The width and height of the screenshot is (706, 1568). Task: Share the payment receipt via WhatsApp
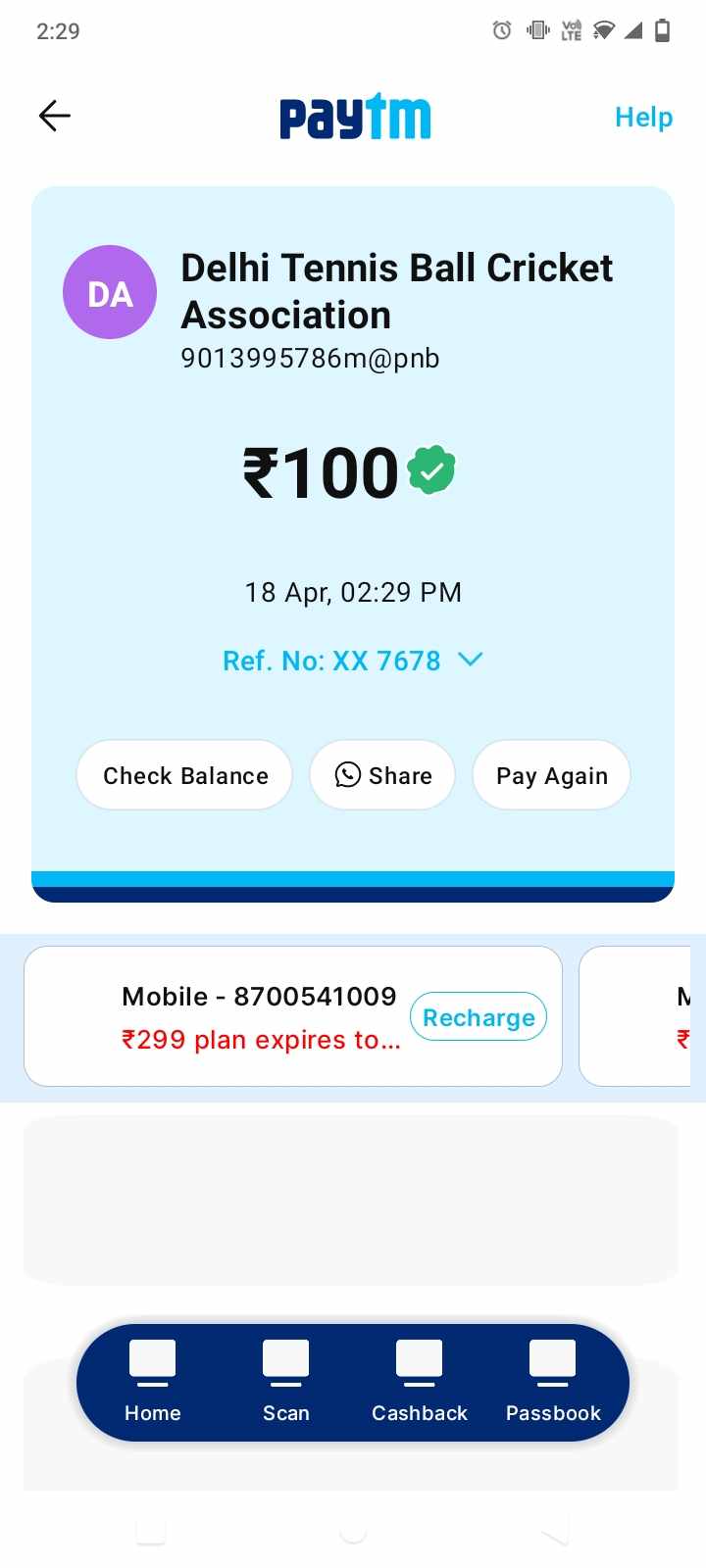pyautogui.click(x=382, y=775)
